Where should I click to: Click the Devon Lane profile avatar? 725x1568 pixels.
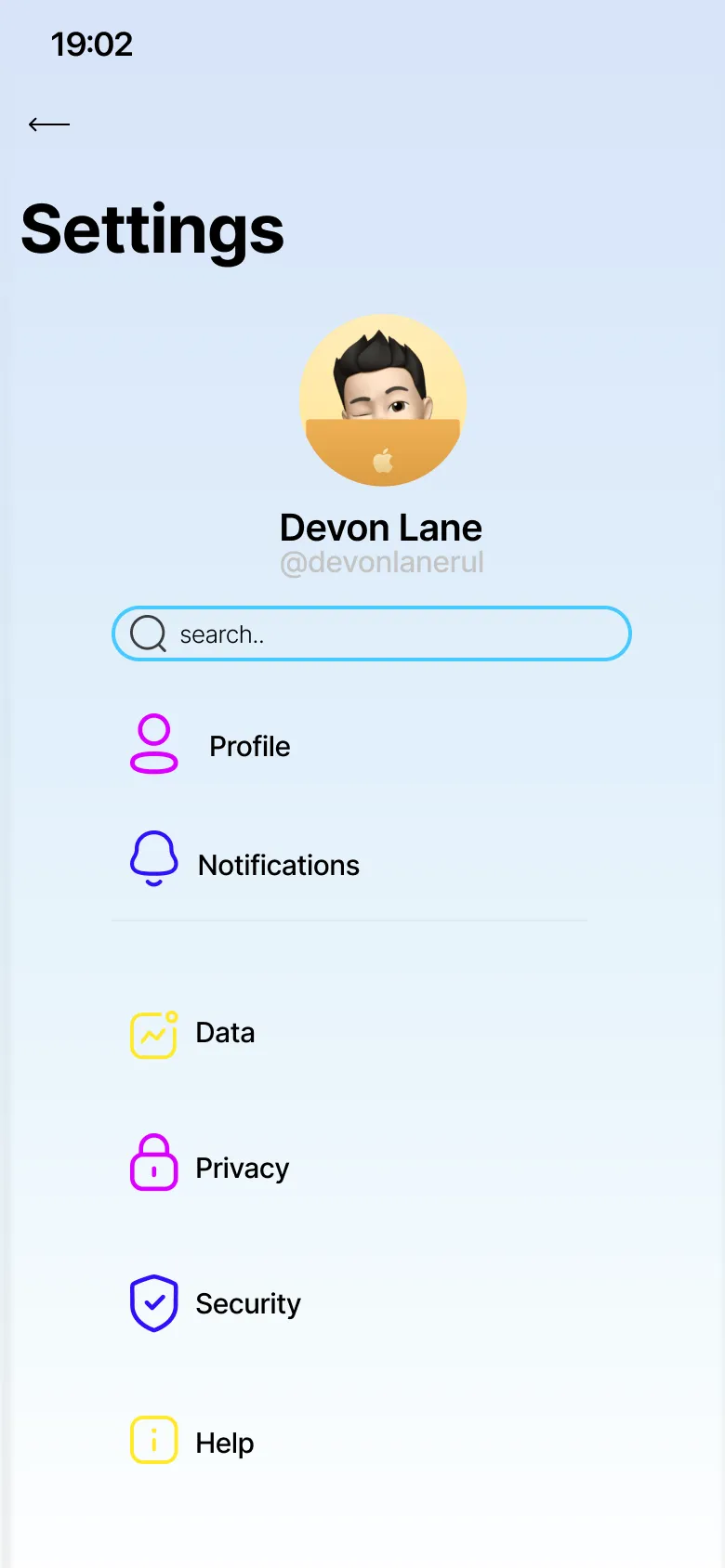(382, 399)
